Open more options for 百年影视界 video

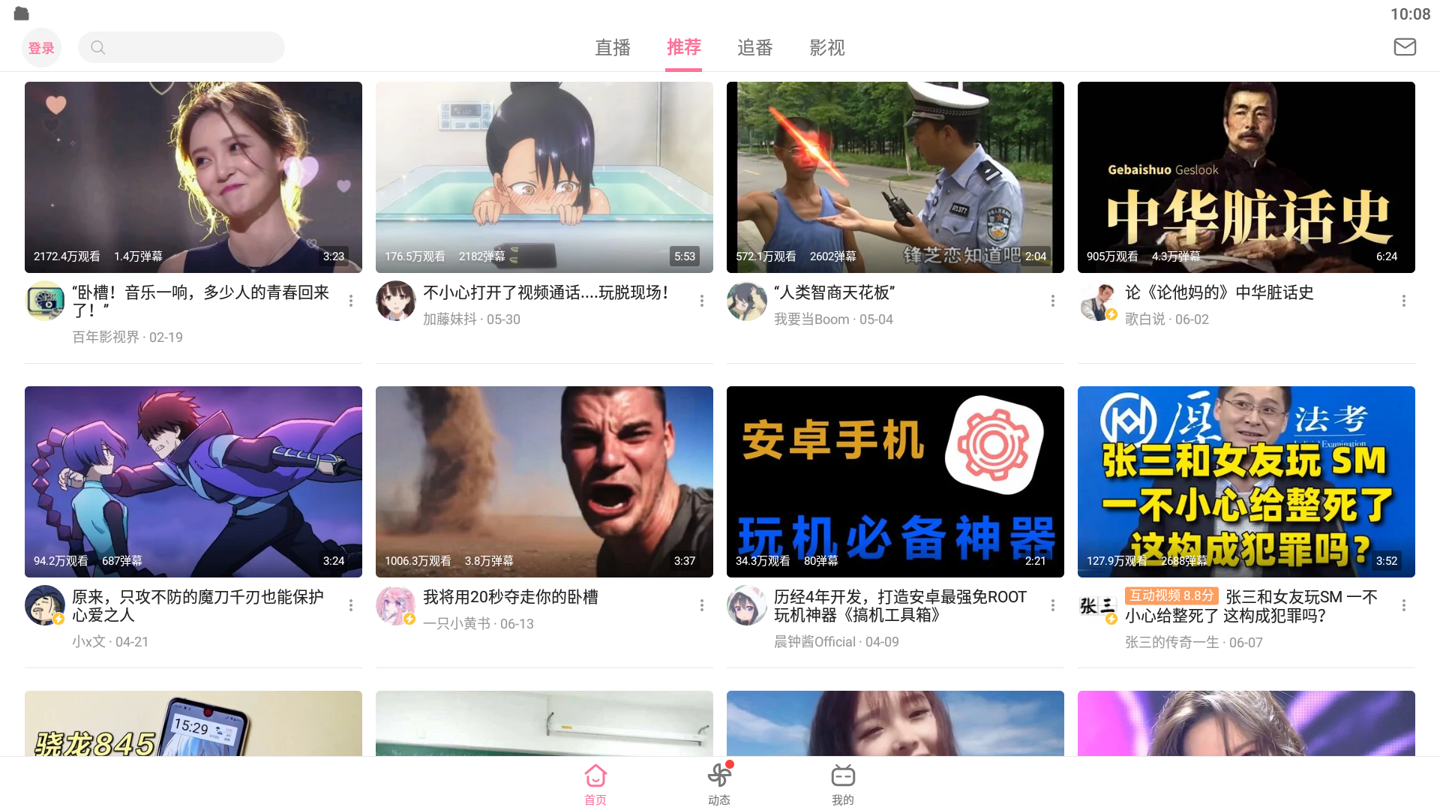point(351,301)
